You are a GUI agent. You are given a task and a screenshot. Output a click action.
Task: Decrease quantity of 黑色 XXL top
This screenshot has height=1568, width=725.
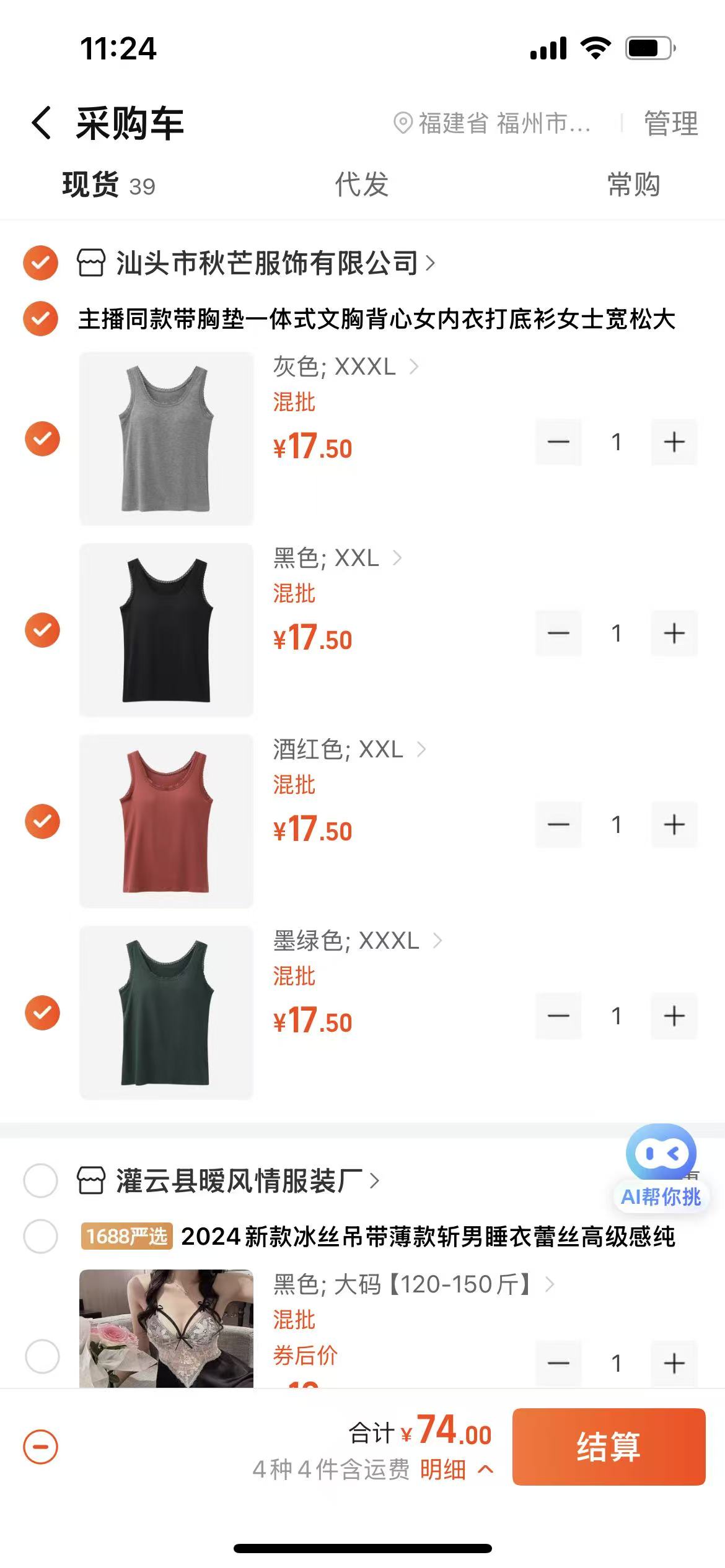click(558, 634)
